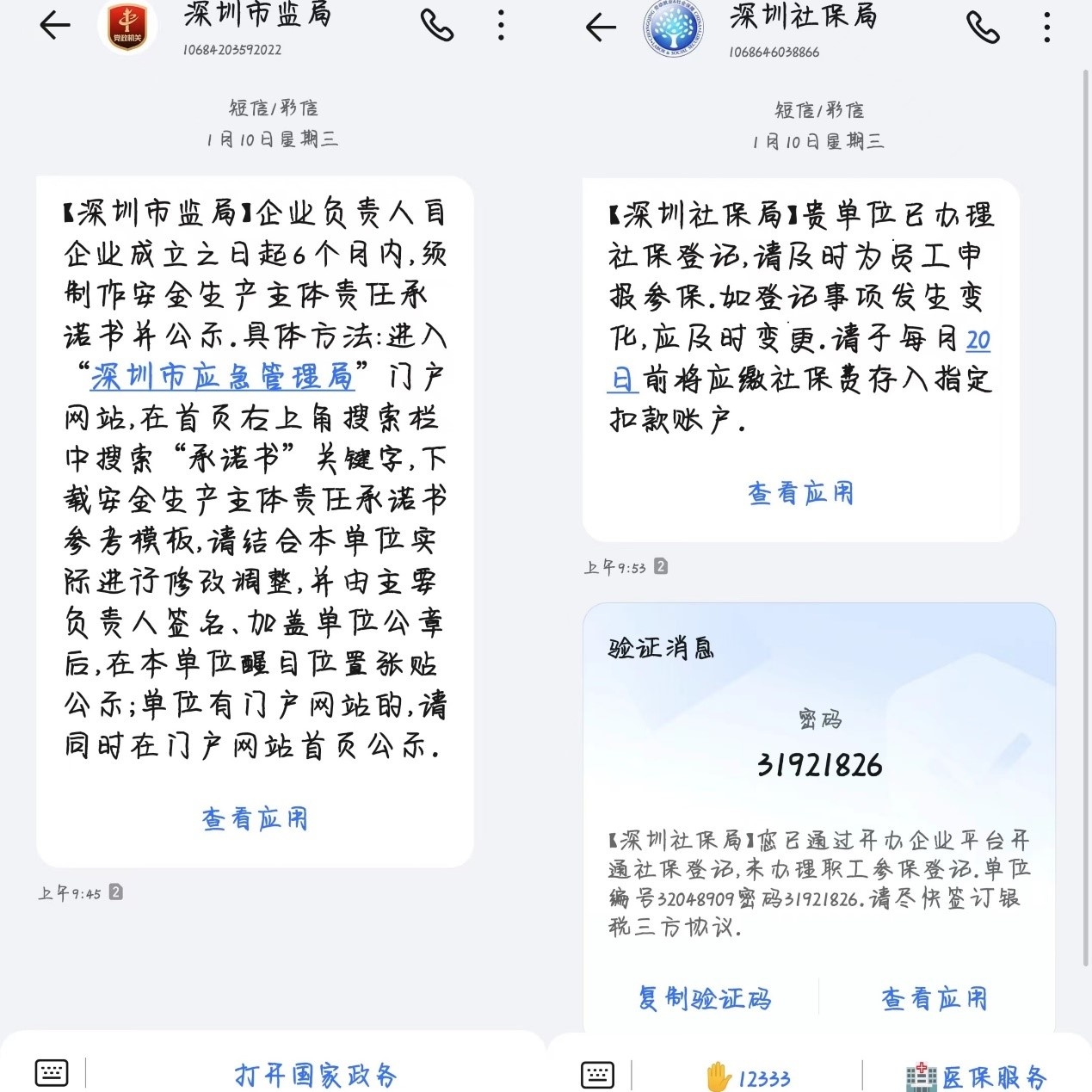
Task: Call 深圳社保局 number
Action: (982, 28)
